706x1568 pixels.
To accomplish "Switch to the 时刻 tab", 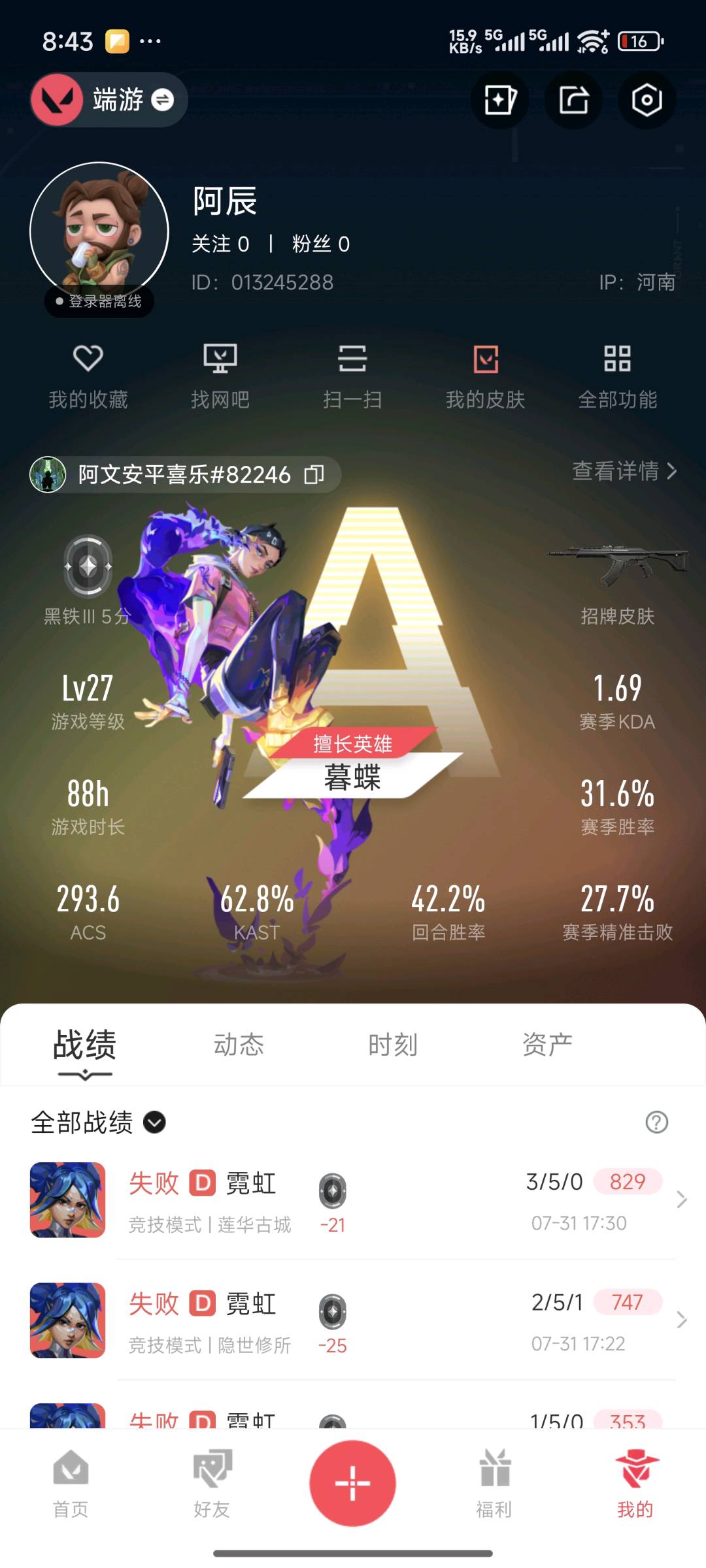I will point(393,1045).
